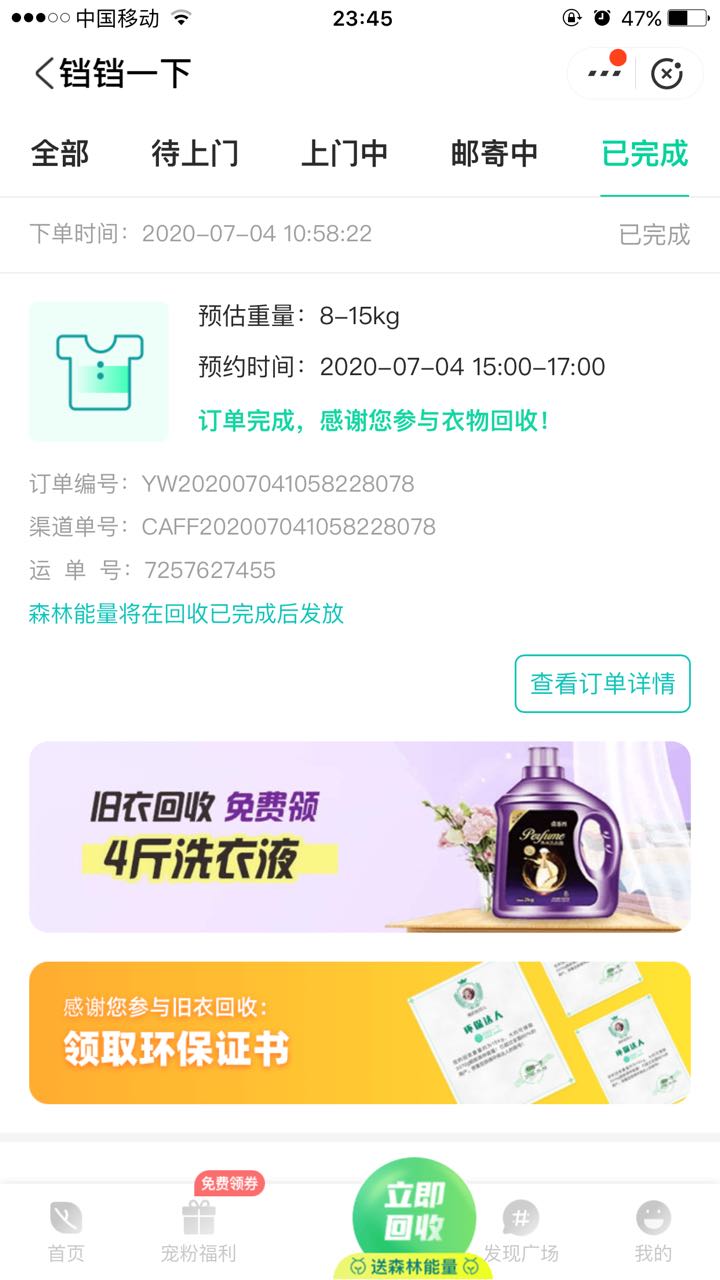
Task: Switch to the 全部 tab
Action: tap(60, 154)
